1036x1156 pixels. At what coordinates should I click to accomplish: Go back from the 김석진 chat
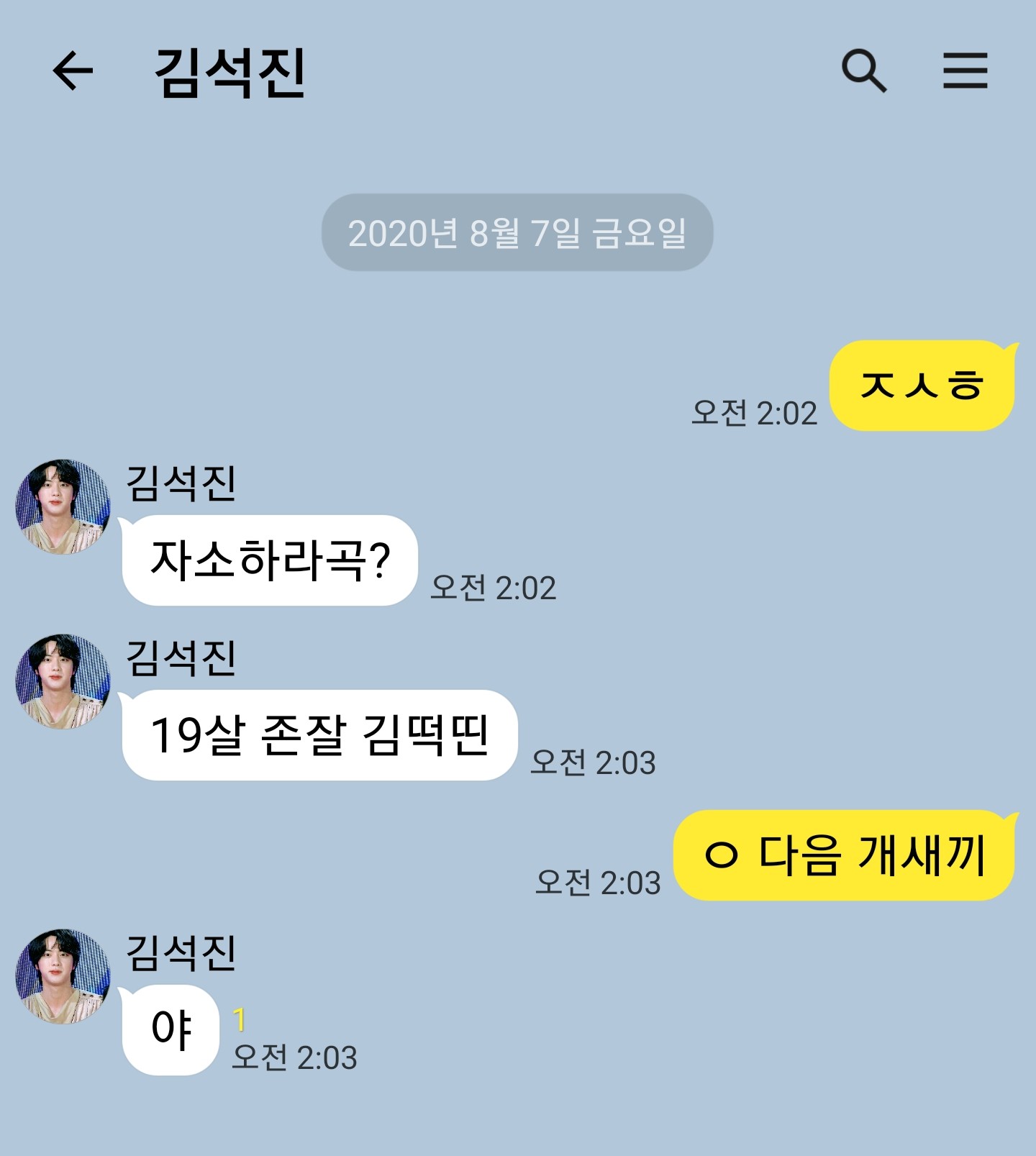(73, 71)
